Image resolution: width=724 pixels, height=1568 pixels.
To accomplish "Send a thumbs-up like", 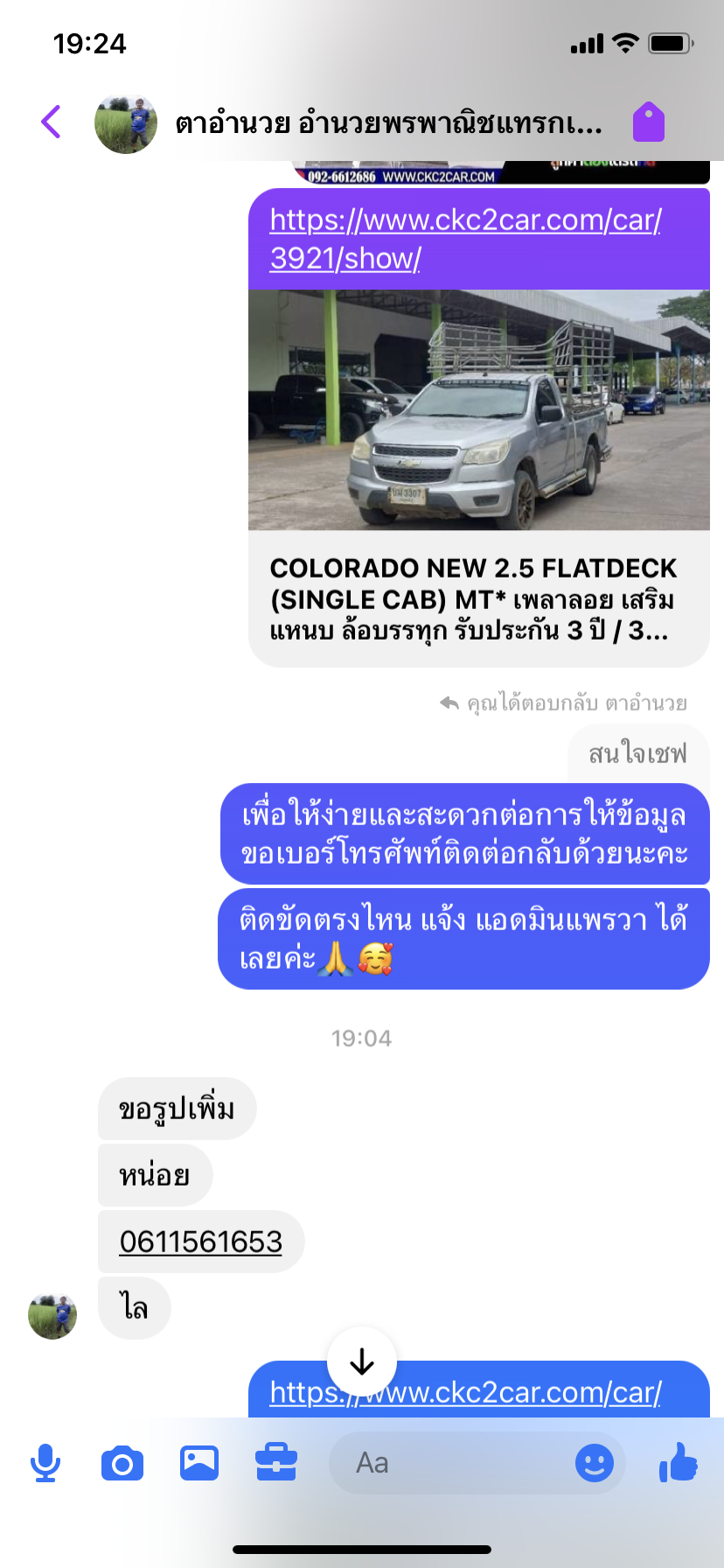I will [679, 1463].
